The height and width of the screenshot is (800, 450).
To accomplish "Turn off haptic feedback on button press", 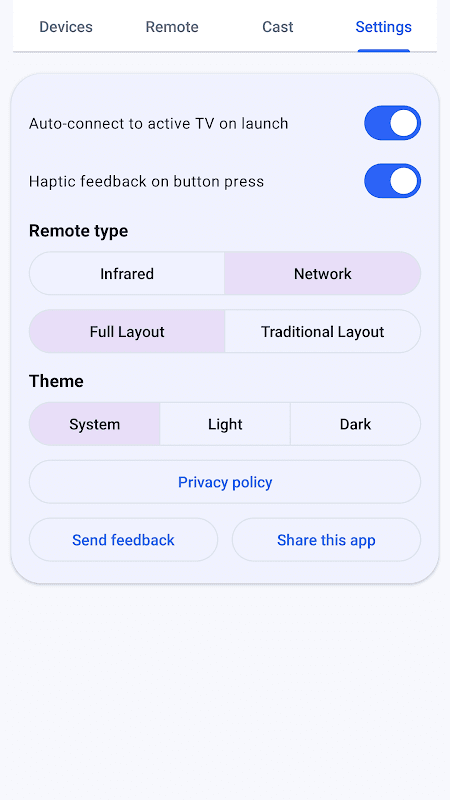I will click(x=392, y=181).
